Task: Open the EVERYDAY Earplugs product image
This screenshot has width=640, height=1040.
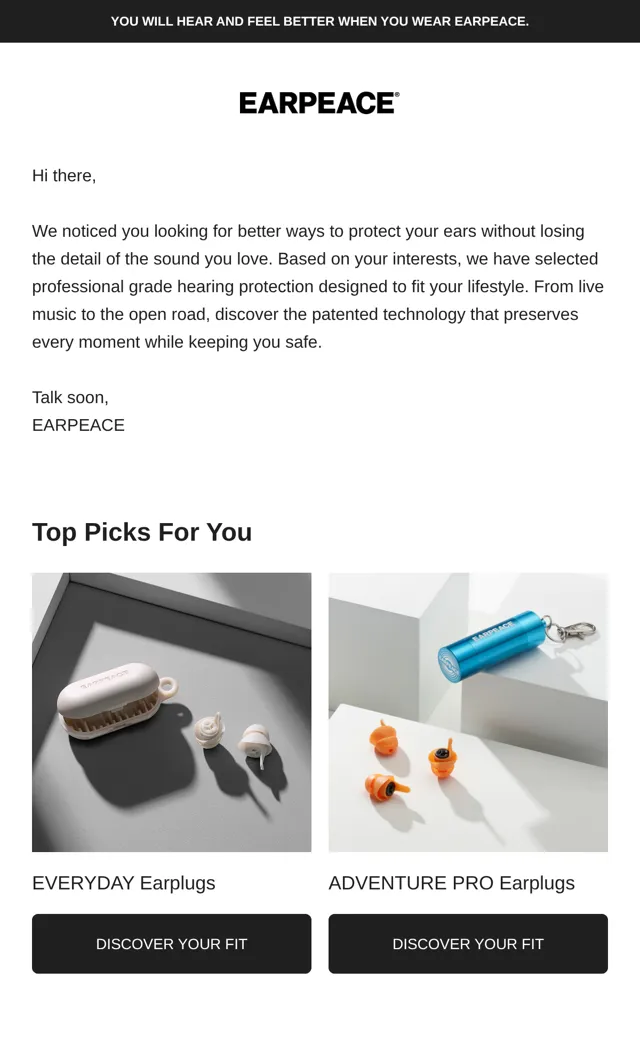Action: coord(171,712)
